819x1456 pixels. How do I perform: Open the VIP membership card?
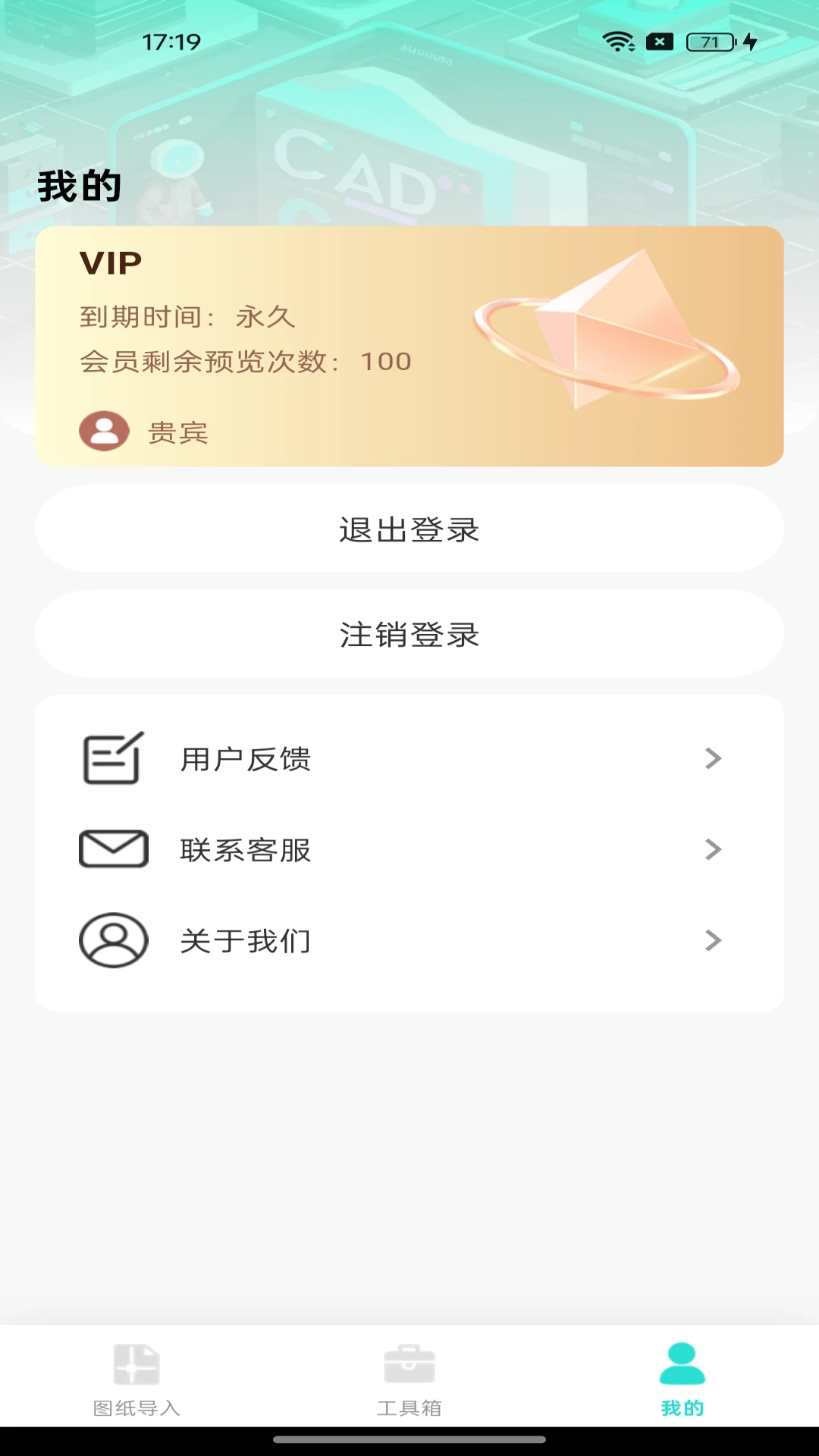tap(409, 346)
